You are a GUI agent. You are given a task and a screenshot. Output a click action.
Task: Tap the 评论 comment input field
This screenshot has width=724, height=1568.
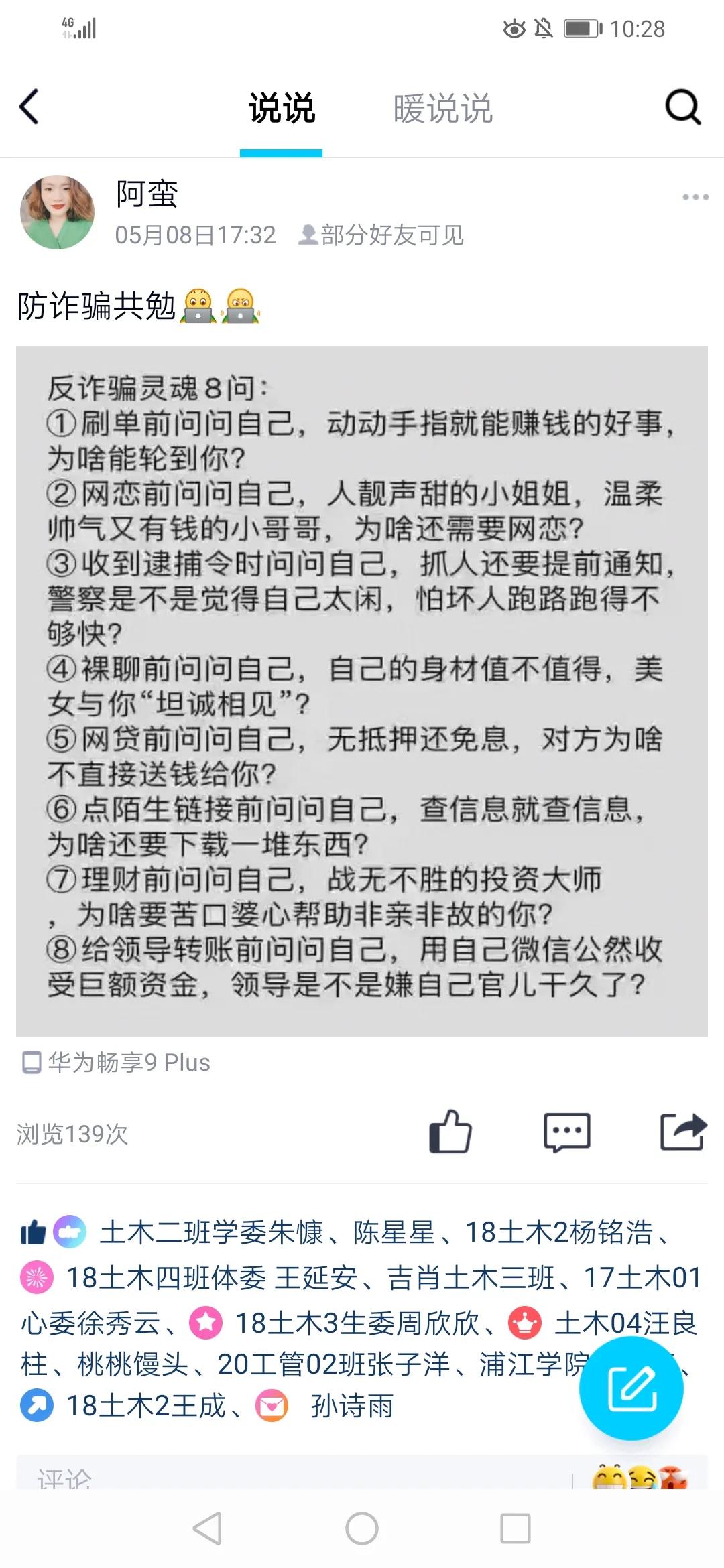(x=268, y=1476)
